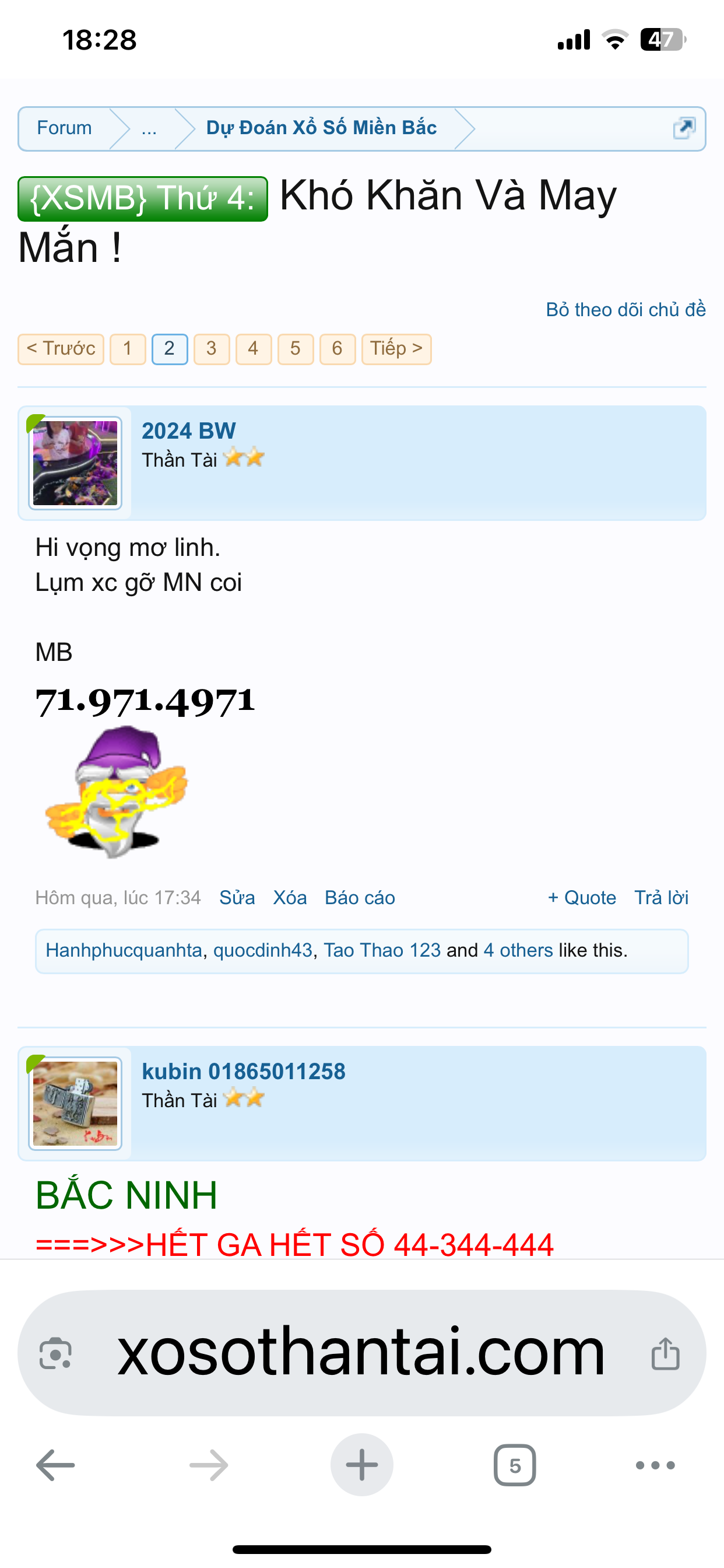This screenshot has height=1568, width=724.
Task: Open the browser tabs switcher
Action: coord(515,1465)
